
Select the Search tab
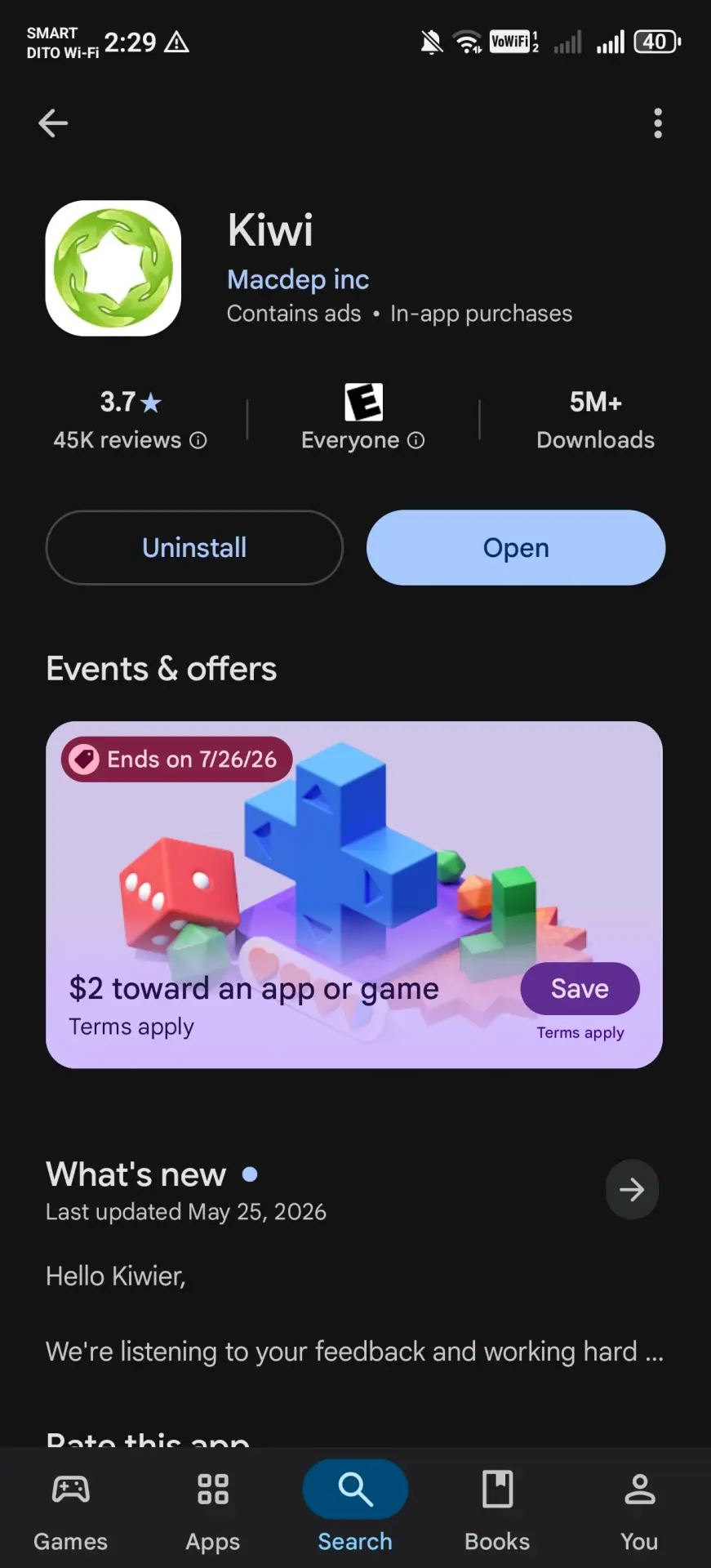(355, 1510)
